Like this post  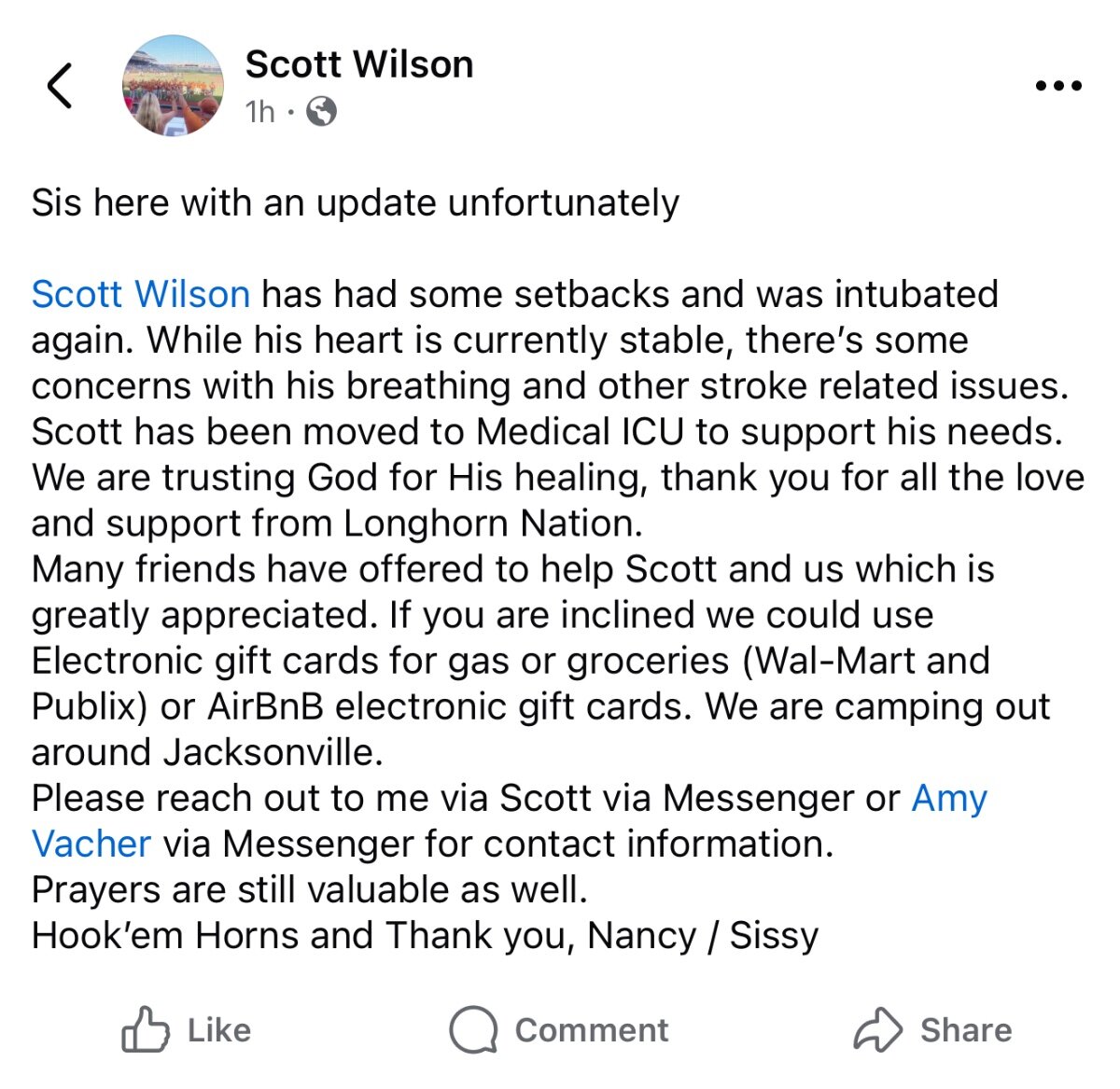187,1030
